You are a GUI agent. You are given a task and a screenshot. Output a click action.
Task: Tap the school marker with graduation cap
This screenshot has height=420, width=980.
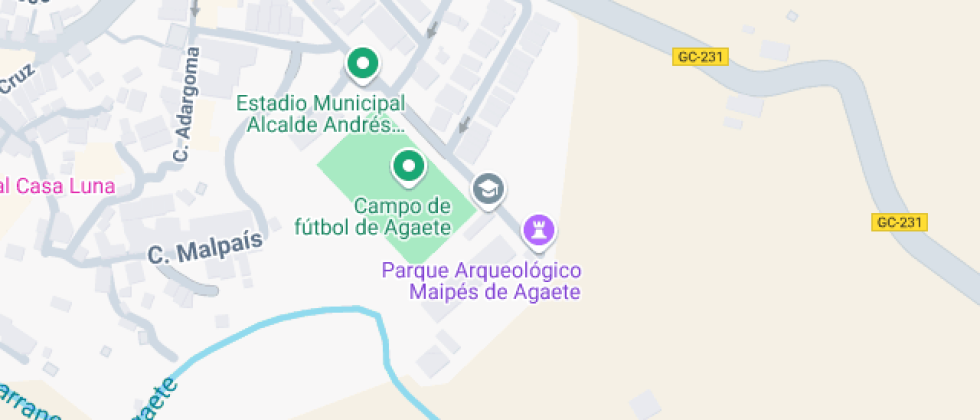point(488,188)
